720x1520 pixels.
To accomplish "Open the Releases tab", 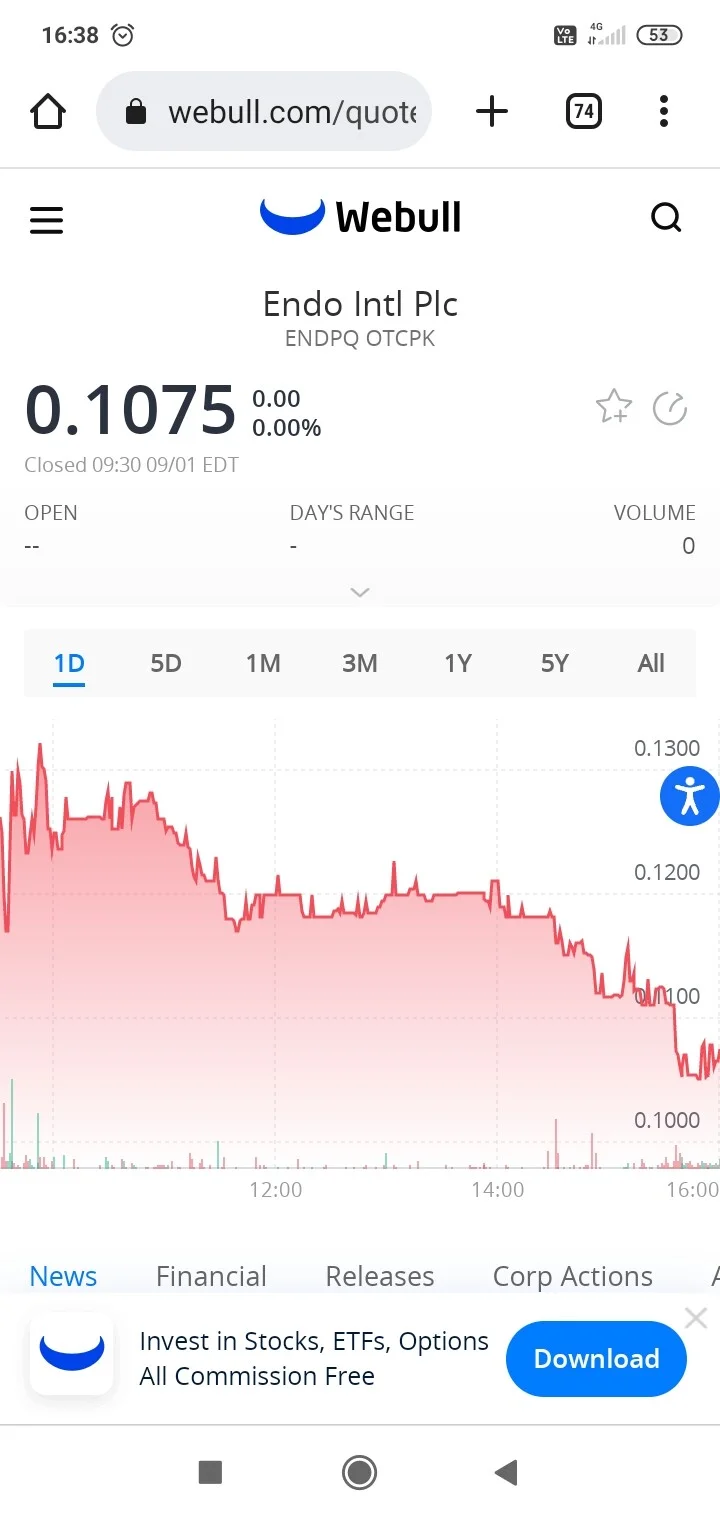I will pos(380,1276).
